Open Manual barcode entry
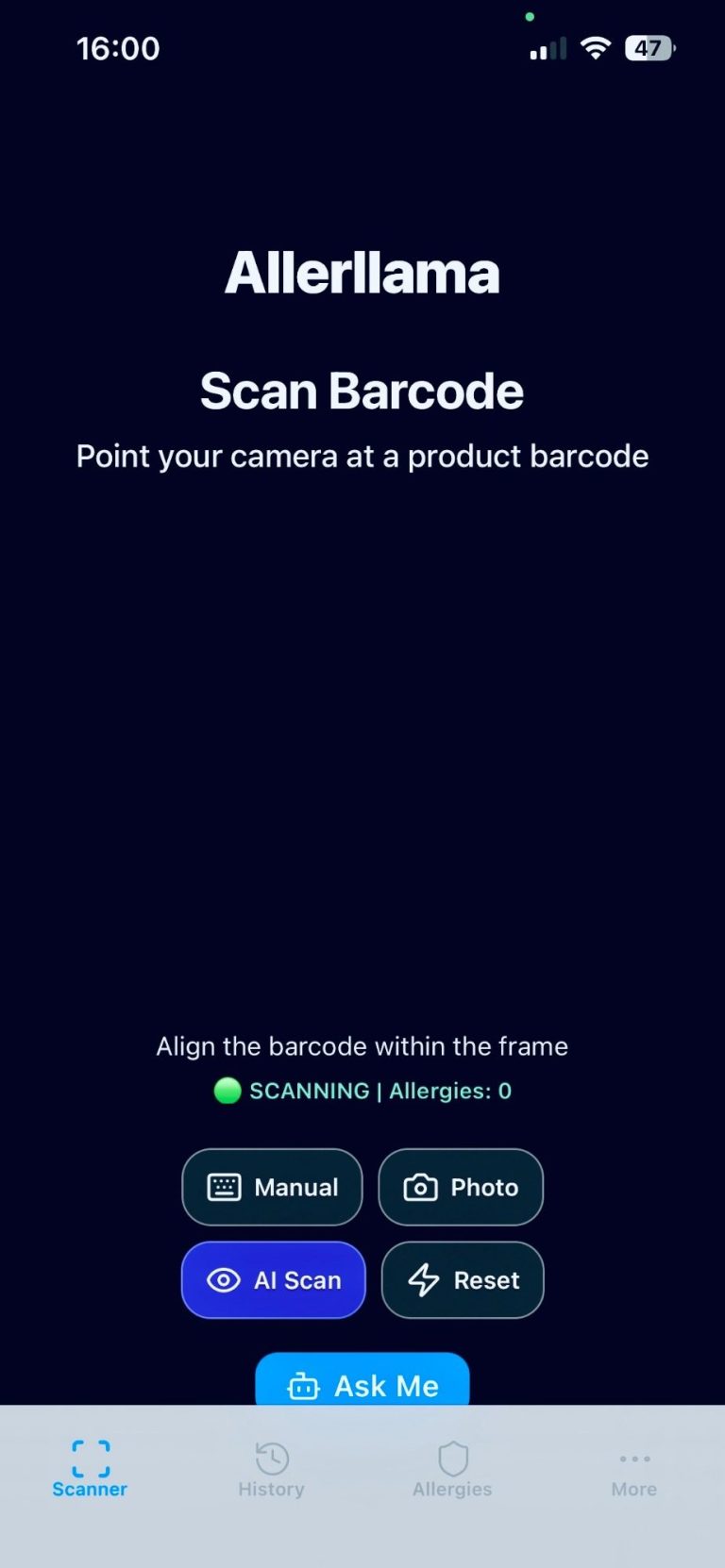Image resolution: width=725 pixels, height=1568 pixels. (x=272, y=1187)
